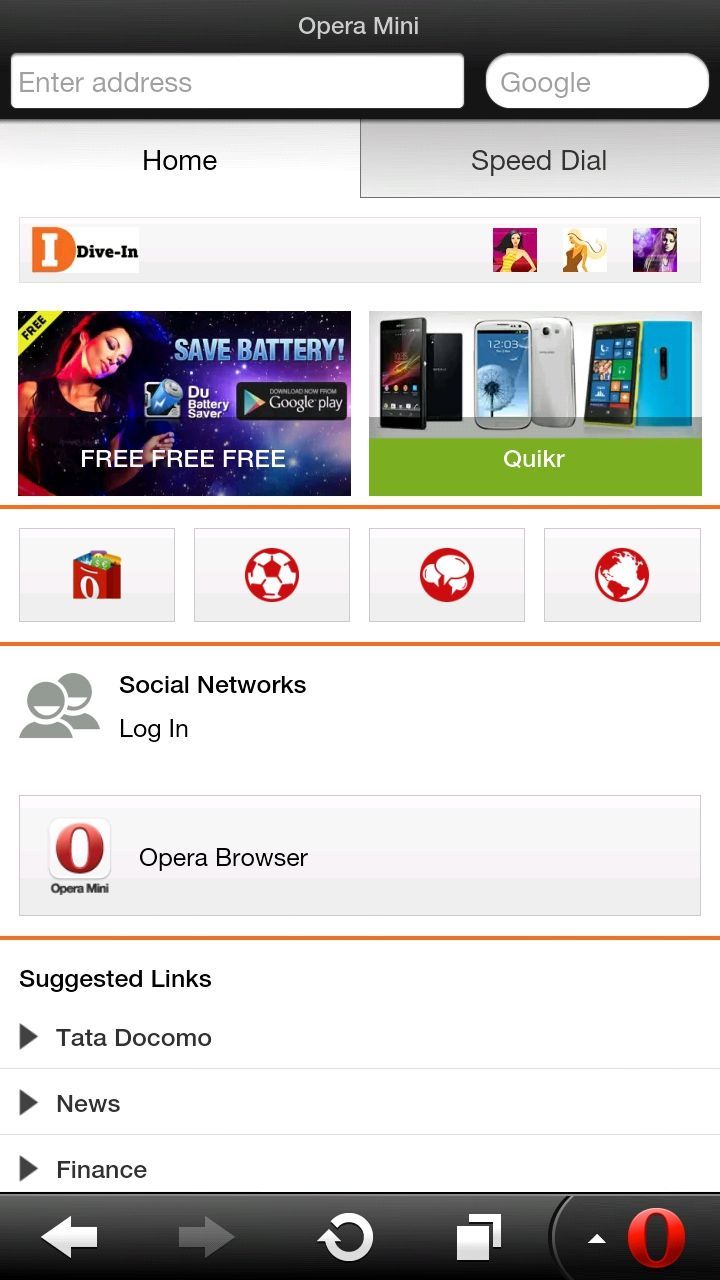This screenshot has height=1280, width=720.
Task: Open the Quikr phones tile
Action: point(535,403)
